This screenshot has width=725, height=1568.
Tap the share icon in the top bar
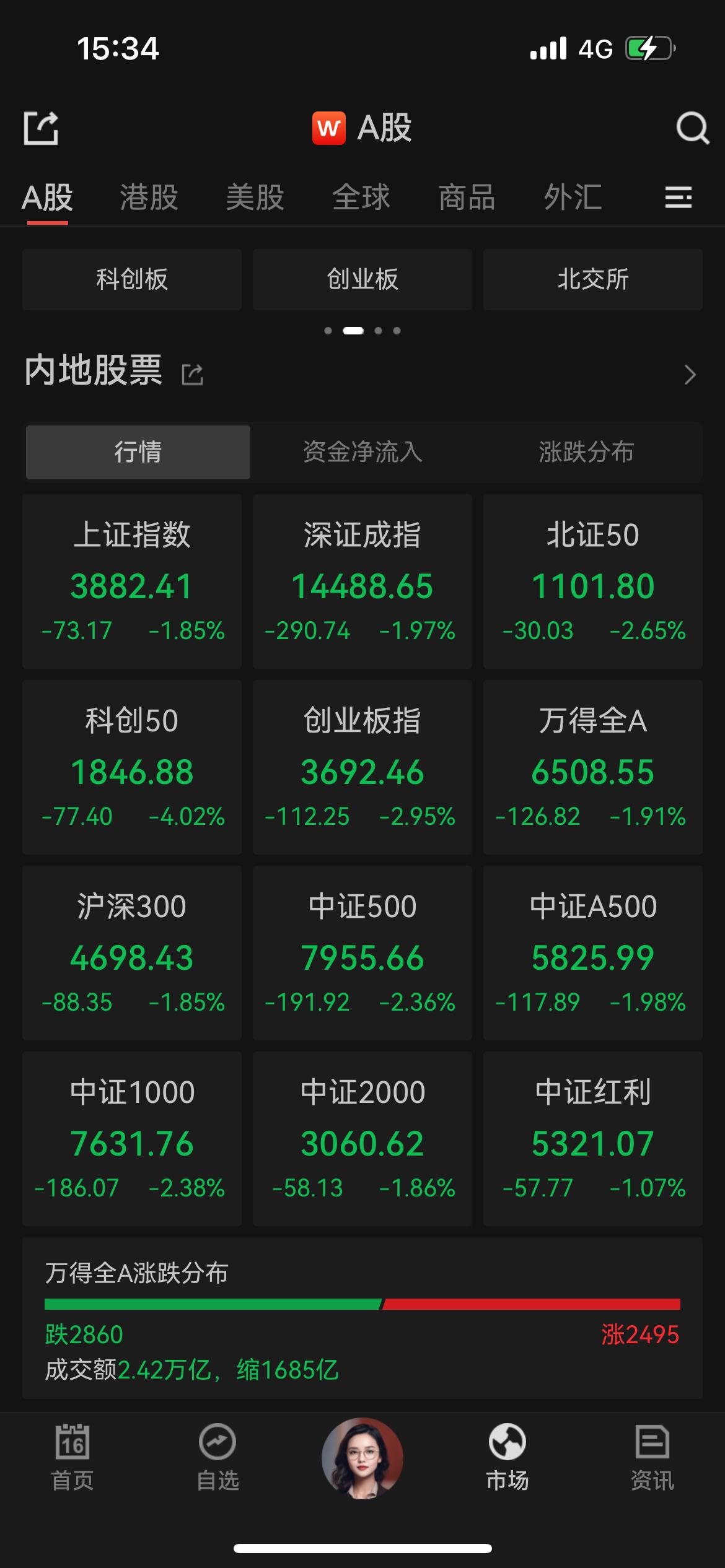[41, 128]
